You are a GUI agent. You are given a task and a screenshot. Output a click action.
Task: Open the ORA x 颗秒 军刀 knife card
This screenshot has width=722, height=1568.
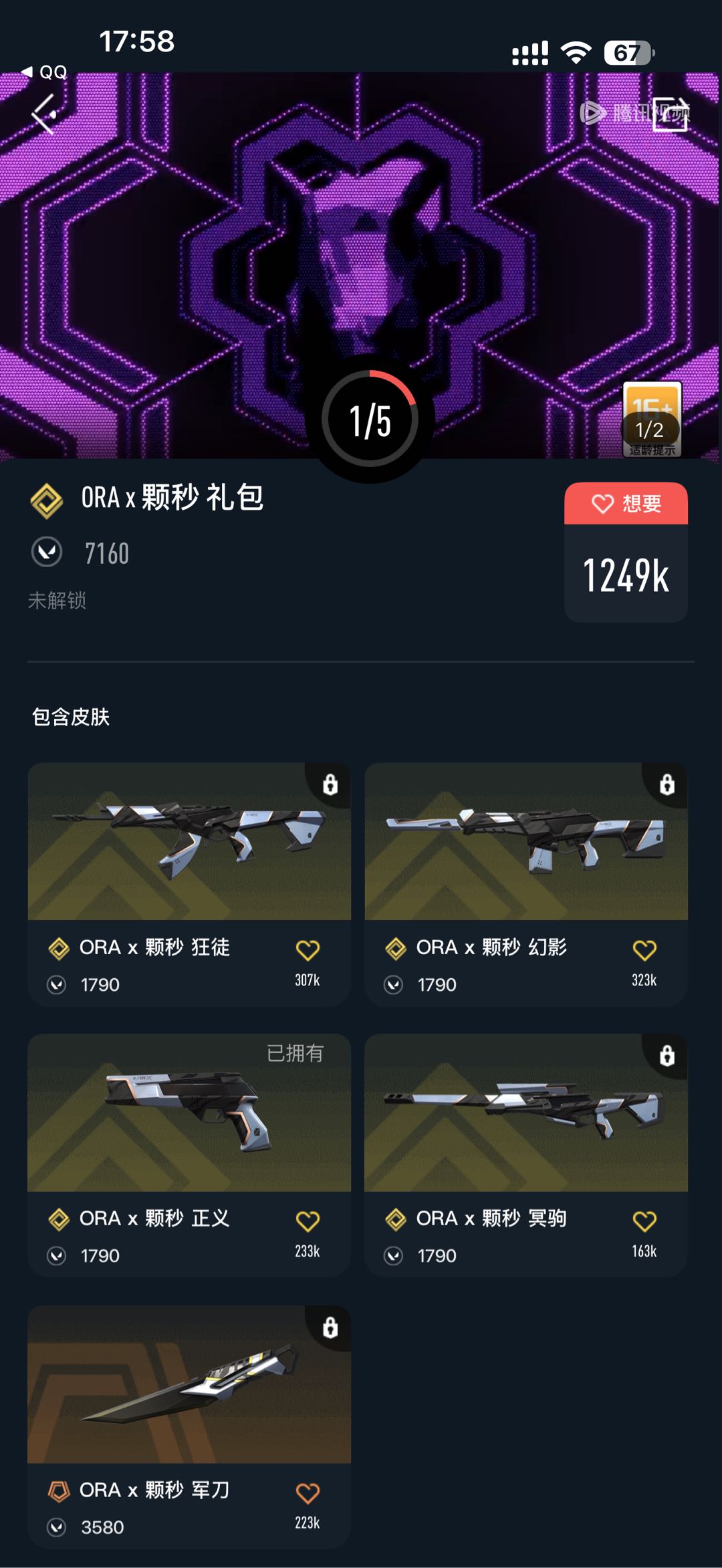click(189, 1427)
